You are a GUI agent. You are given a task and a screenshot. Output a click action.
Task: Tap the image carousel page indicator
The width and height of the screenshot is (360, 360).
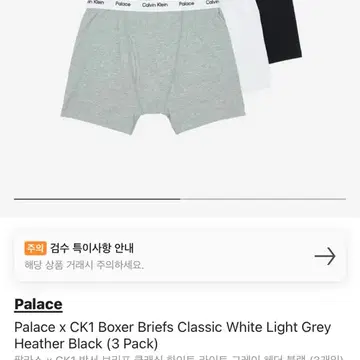pos(180,199)
